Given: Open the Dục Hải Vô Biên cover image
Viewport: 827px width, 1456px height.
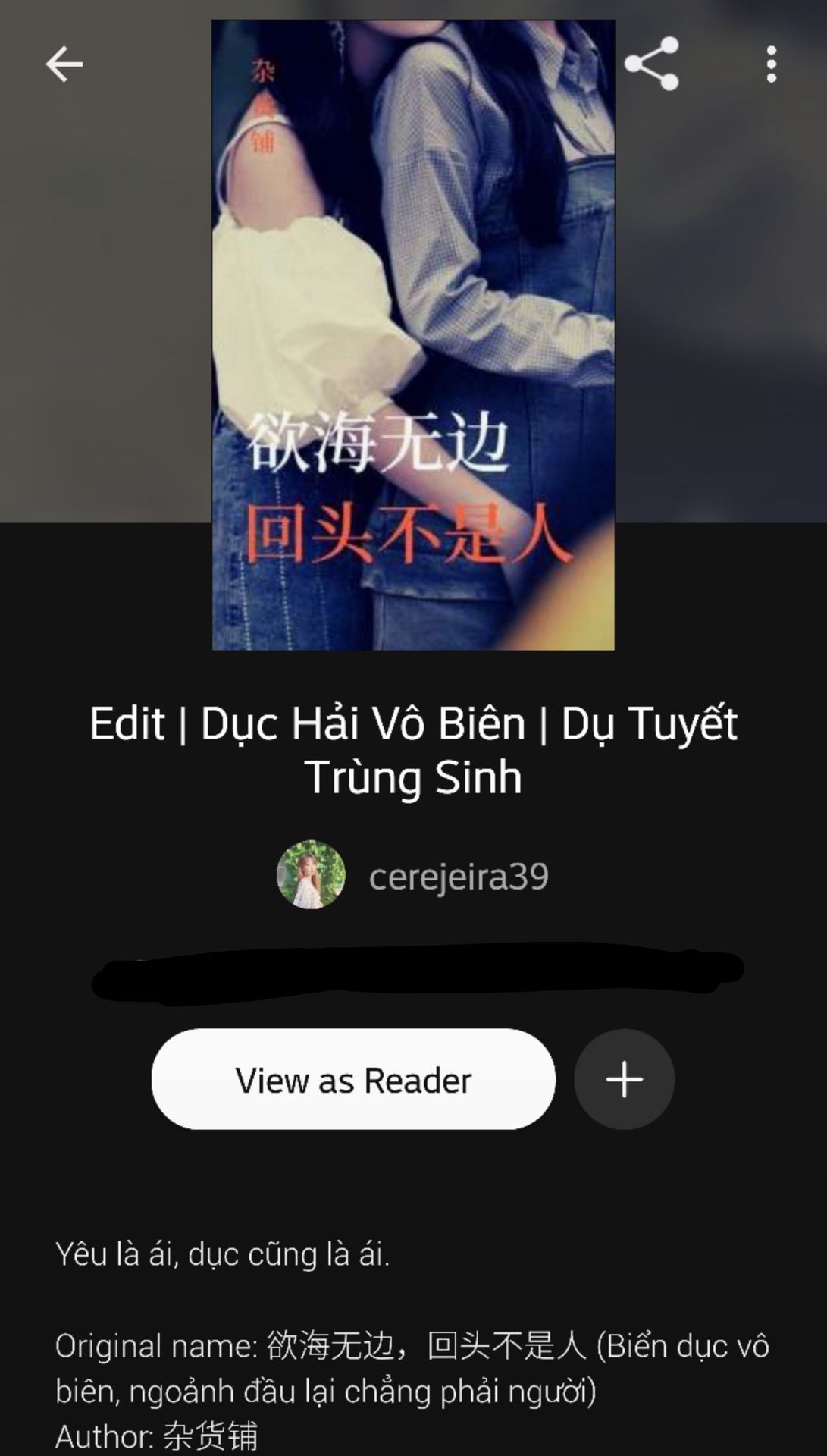Looking at the screenshot, I should point(413,334).
